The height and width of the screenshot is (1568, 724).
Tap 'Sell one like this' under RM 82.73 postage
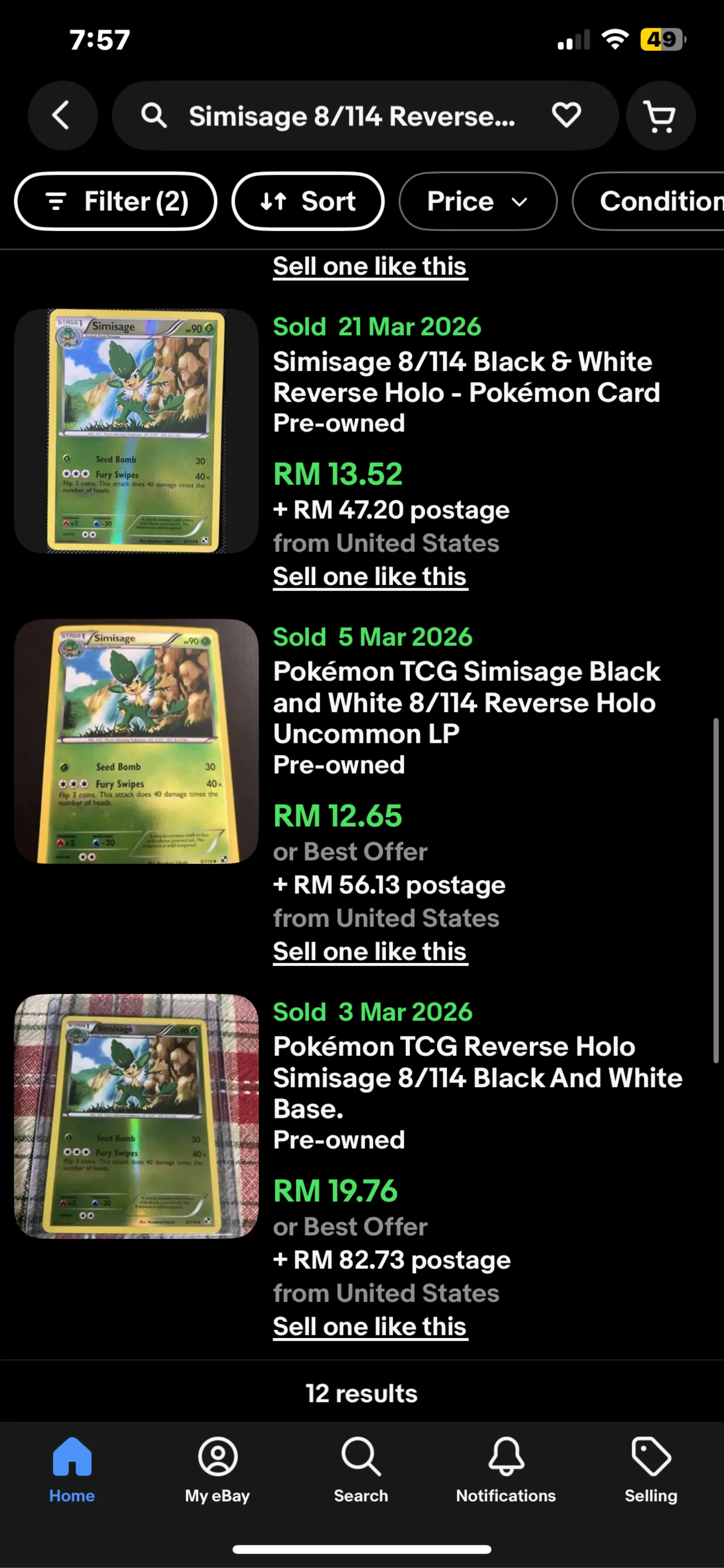[x=370, y=1326]
